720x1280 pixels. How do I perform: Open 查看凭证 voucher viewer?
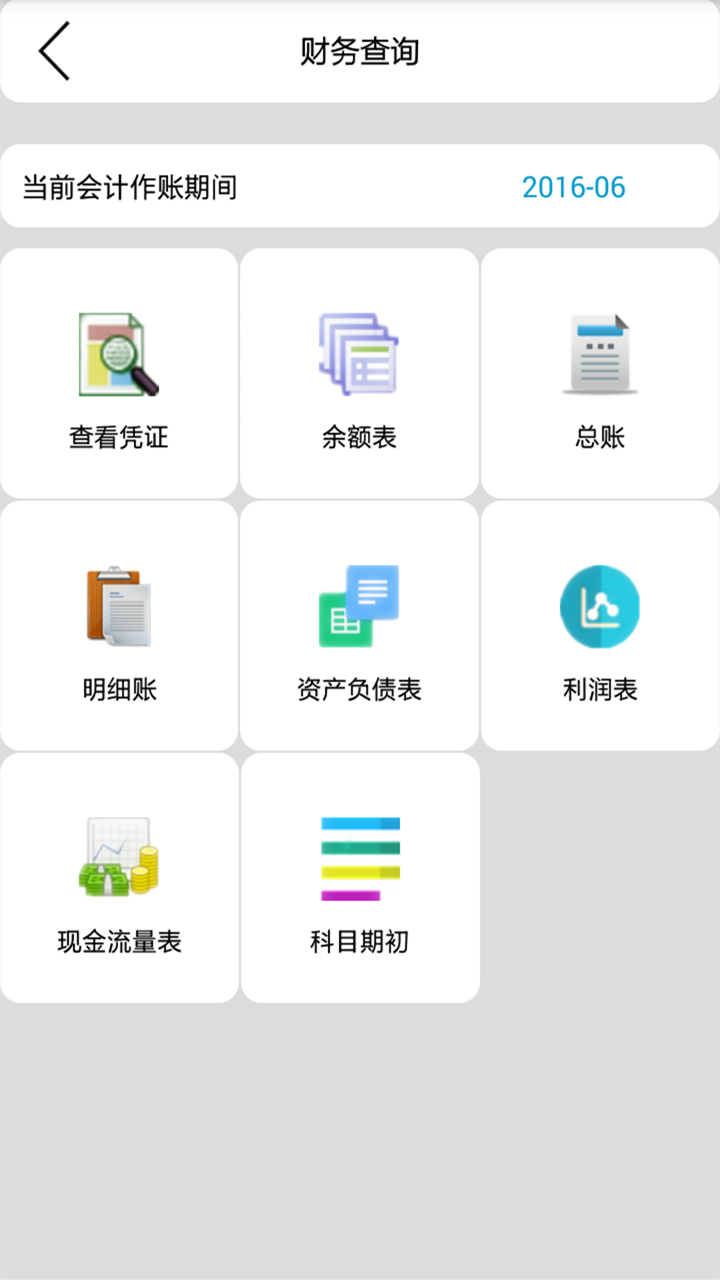click(x=119, y=374)
